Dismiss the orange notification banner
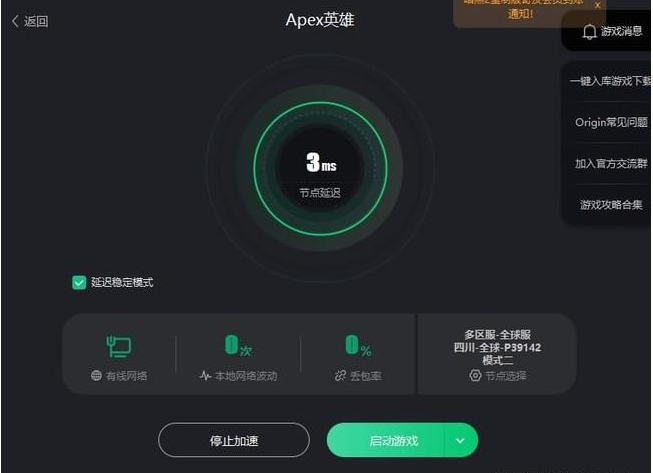The width and height of the screenshot is (653, 473). click(598, 5)
